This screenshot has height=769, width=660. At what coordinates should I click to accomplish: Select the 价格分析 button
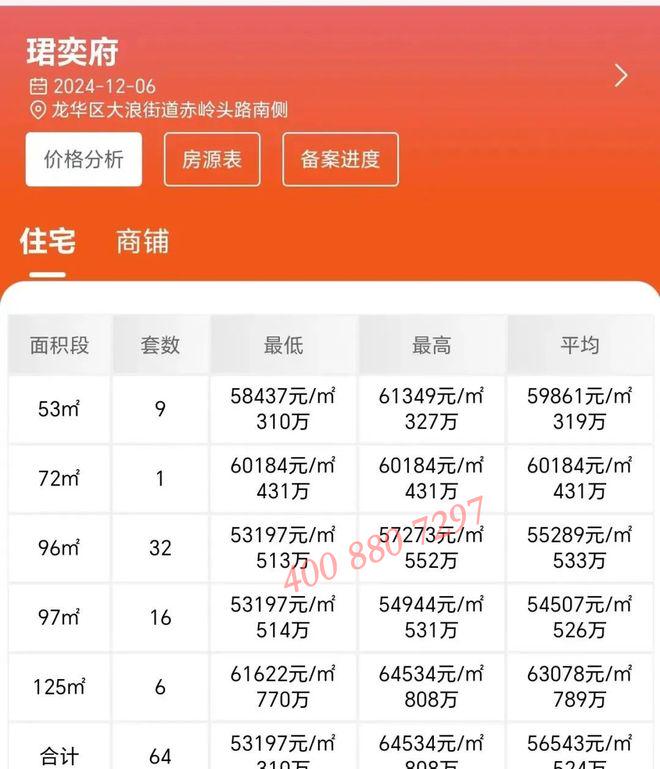click(84, 159)
